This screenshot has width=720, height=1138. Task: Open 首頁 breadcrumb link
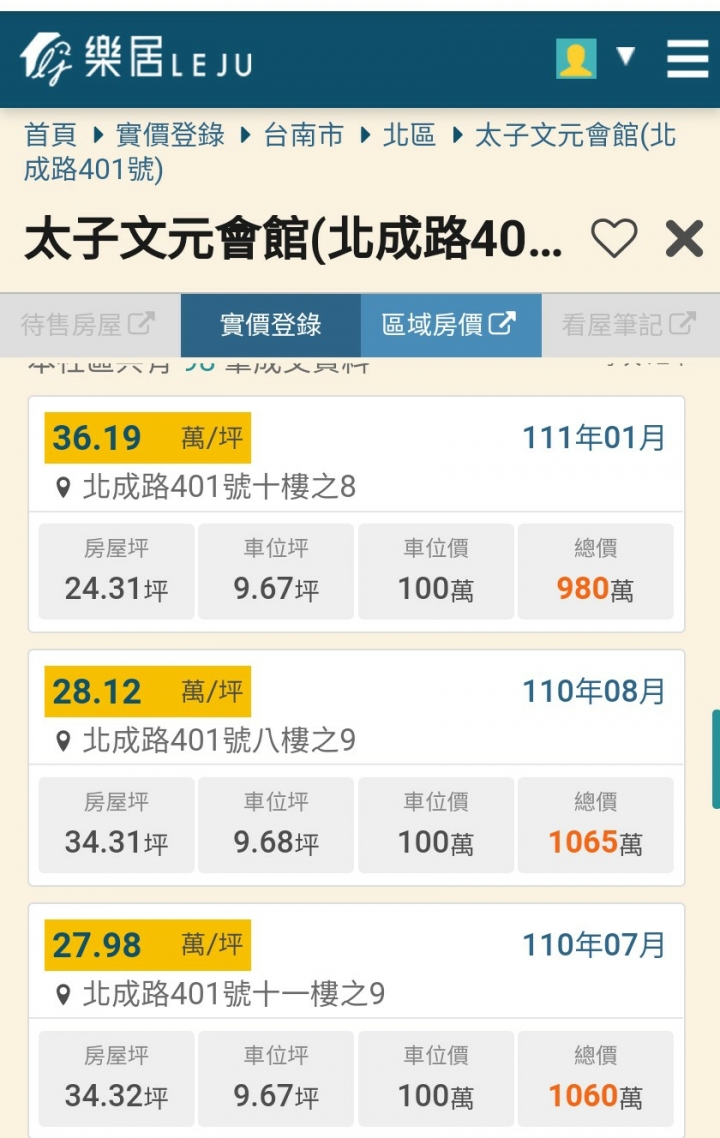coord(50,135)
